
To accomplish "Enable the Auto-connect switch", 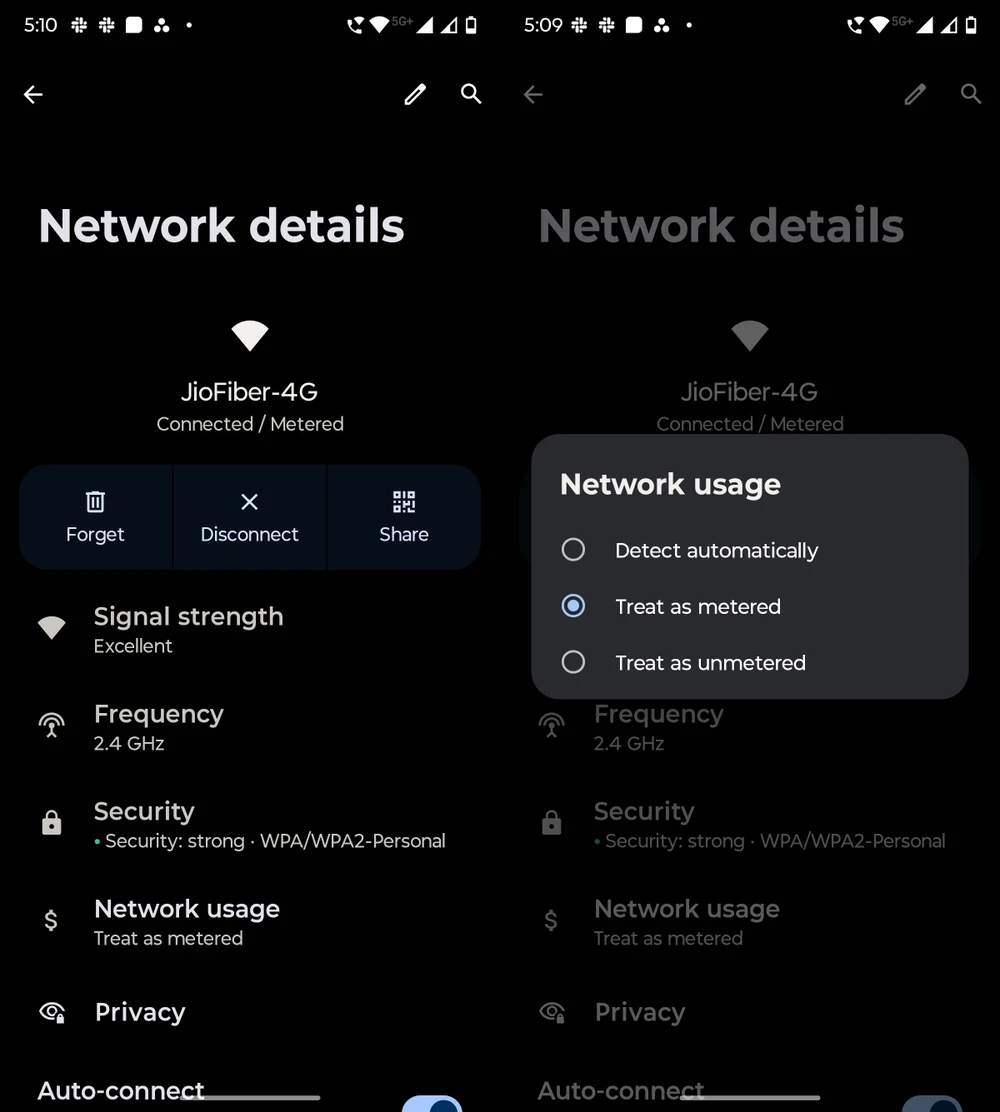I will pyautogui.click(x=432, y=1102).
